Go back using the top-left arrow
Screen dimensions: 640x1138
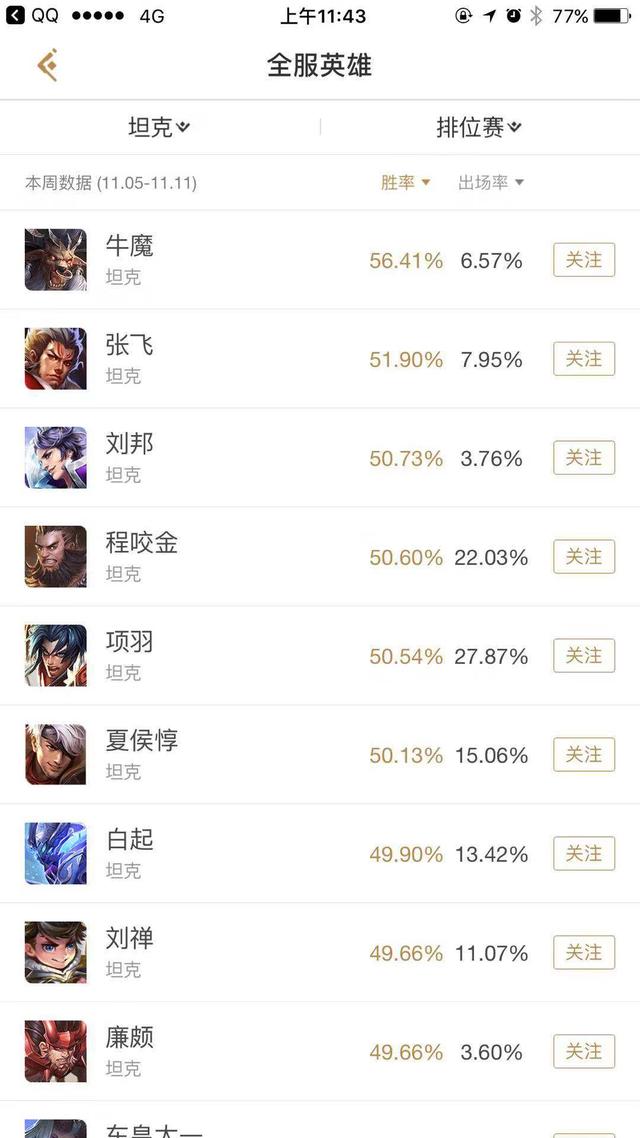[x=47, y=66]
